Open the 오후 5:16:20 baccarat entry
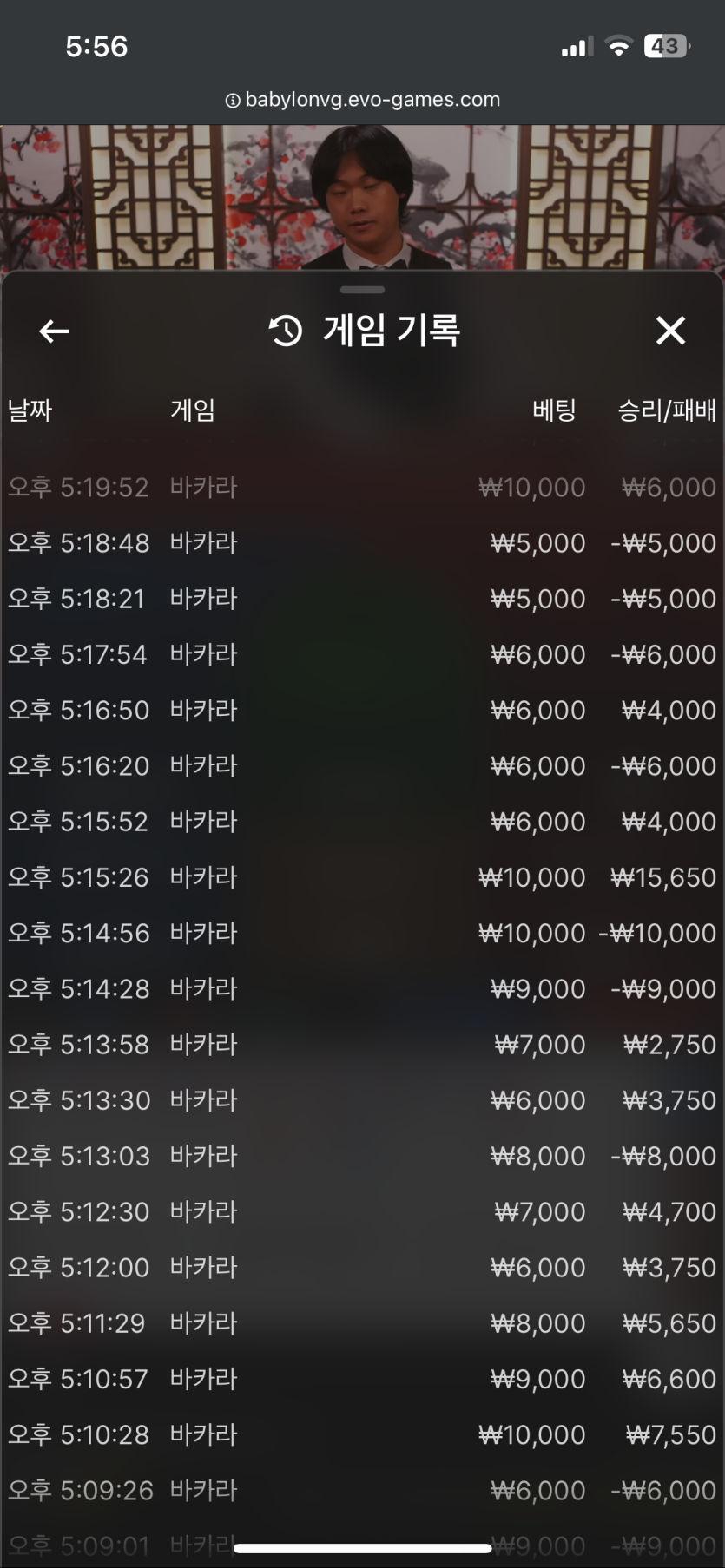Viewport: 725px width, 1568px height. click(x=362, y=766)
